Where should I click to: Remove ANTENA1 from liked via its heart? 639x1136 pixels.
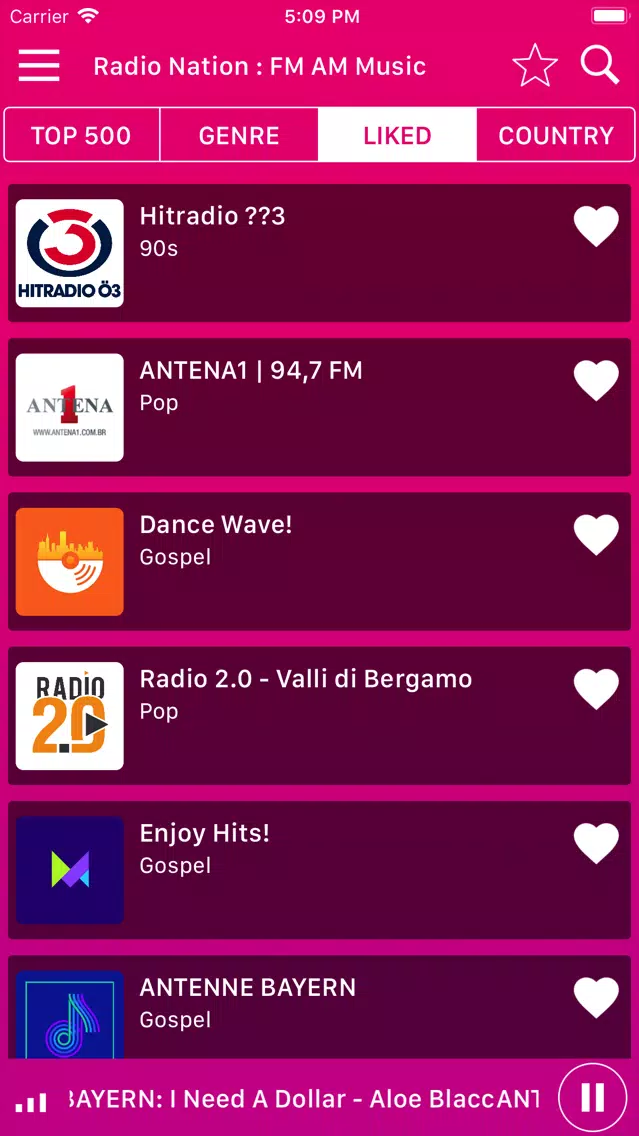coord(596,380)
